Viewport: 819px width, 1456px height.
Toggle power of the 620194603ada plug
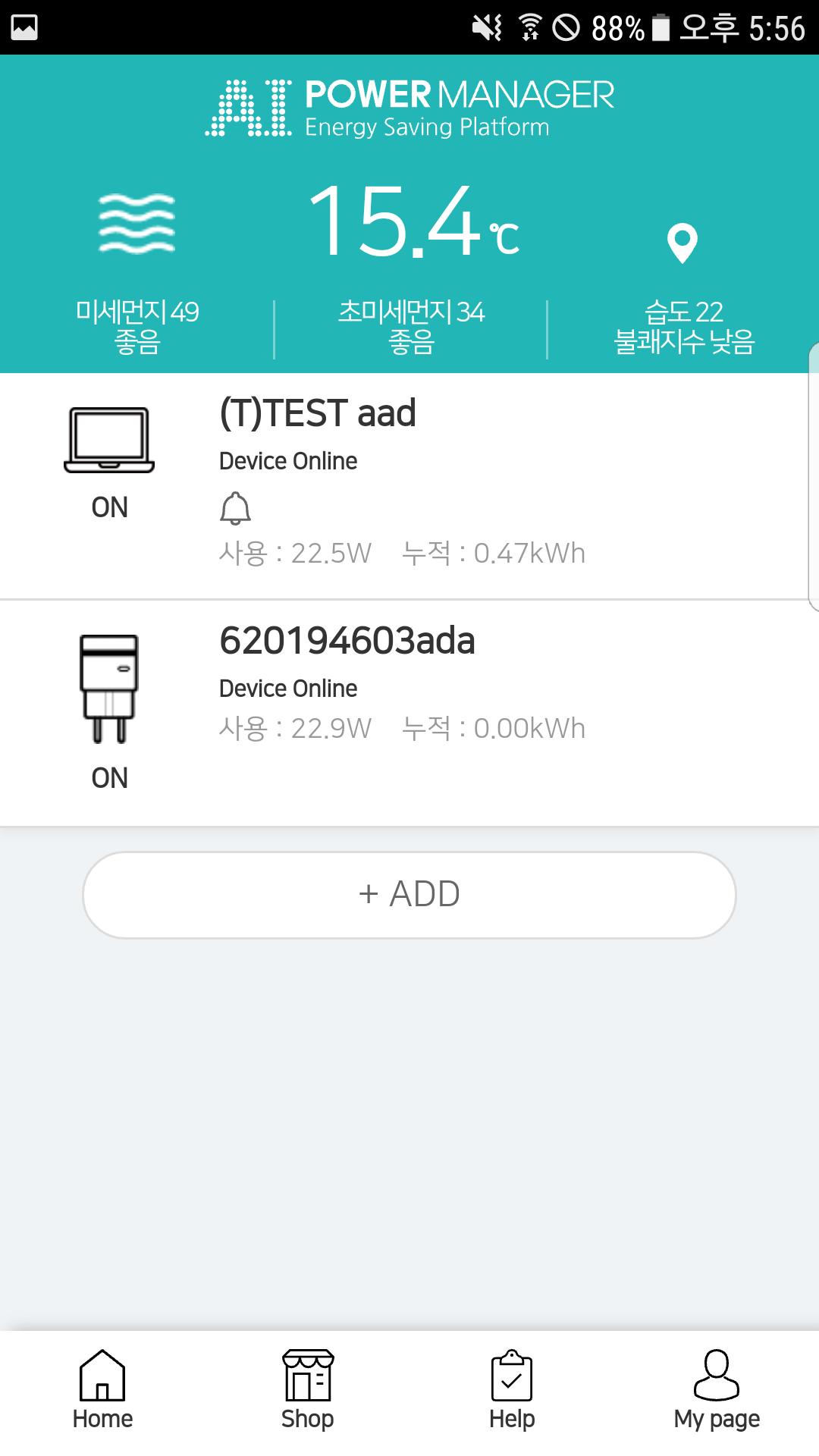pos(109,711)
